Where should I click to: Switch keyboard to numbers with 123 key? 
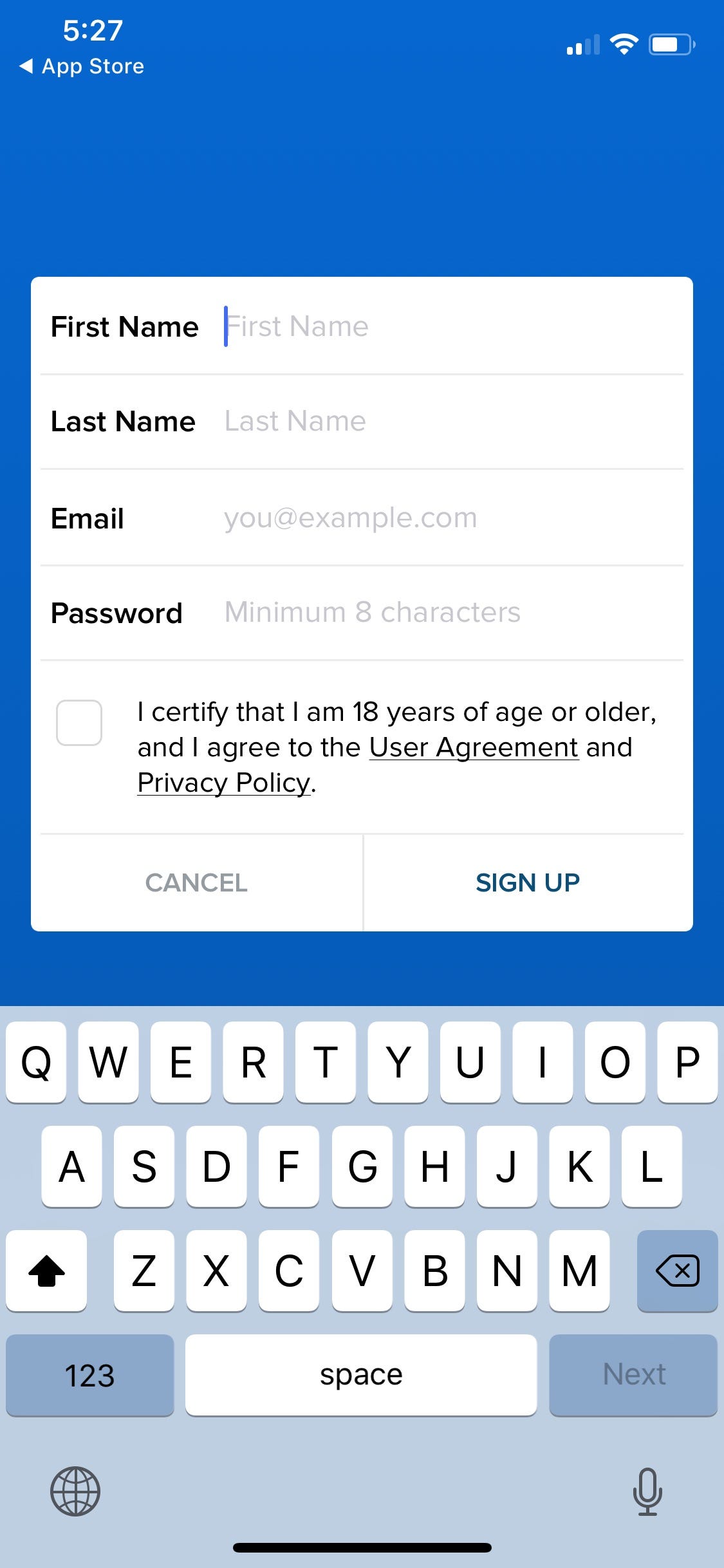pos(90,1375)
